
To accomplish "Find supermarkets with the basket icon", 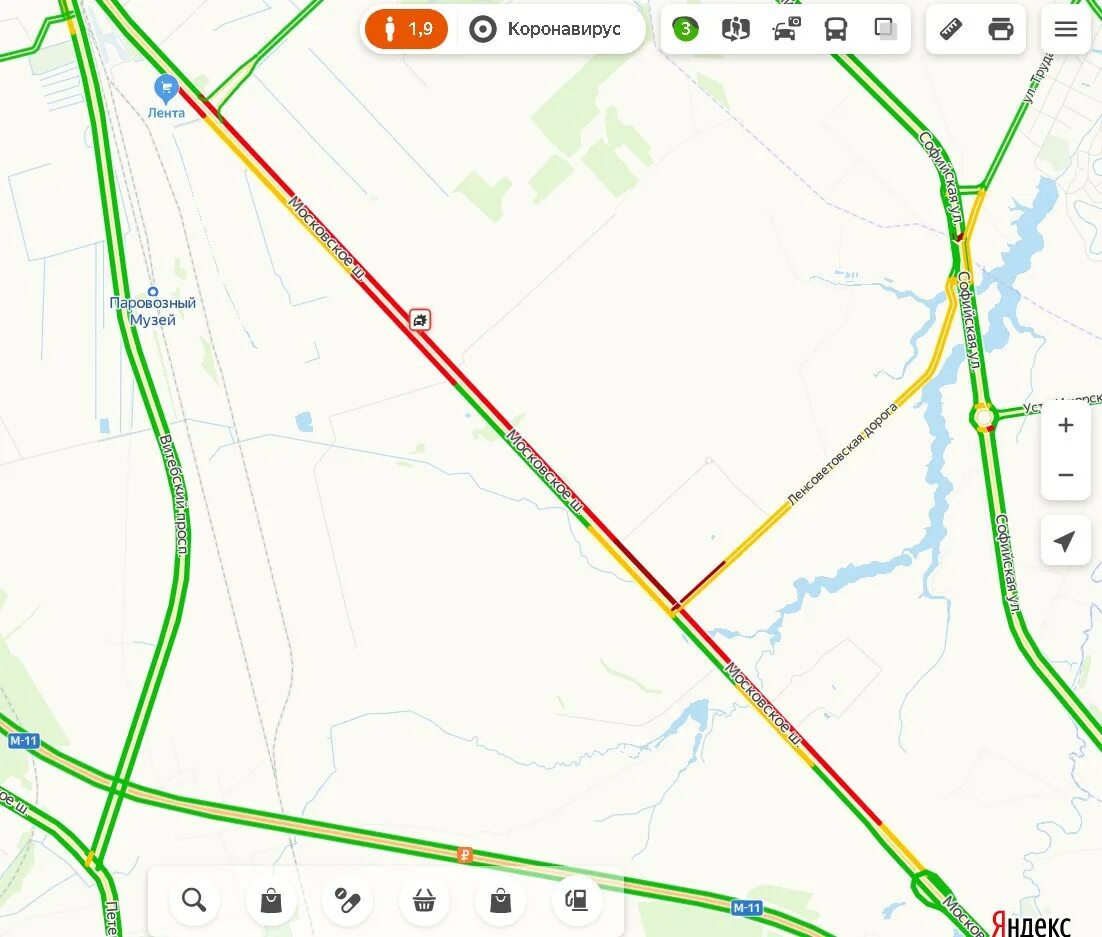I will [x=424, y=900].
